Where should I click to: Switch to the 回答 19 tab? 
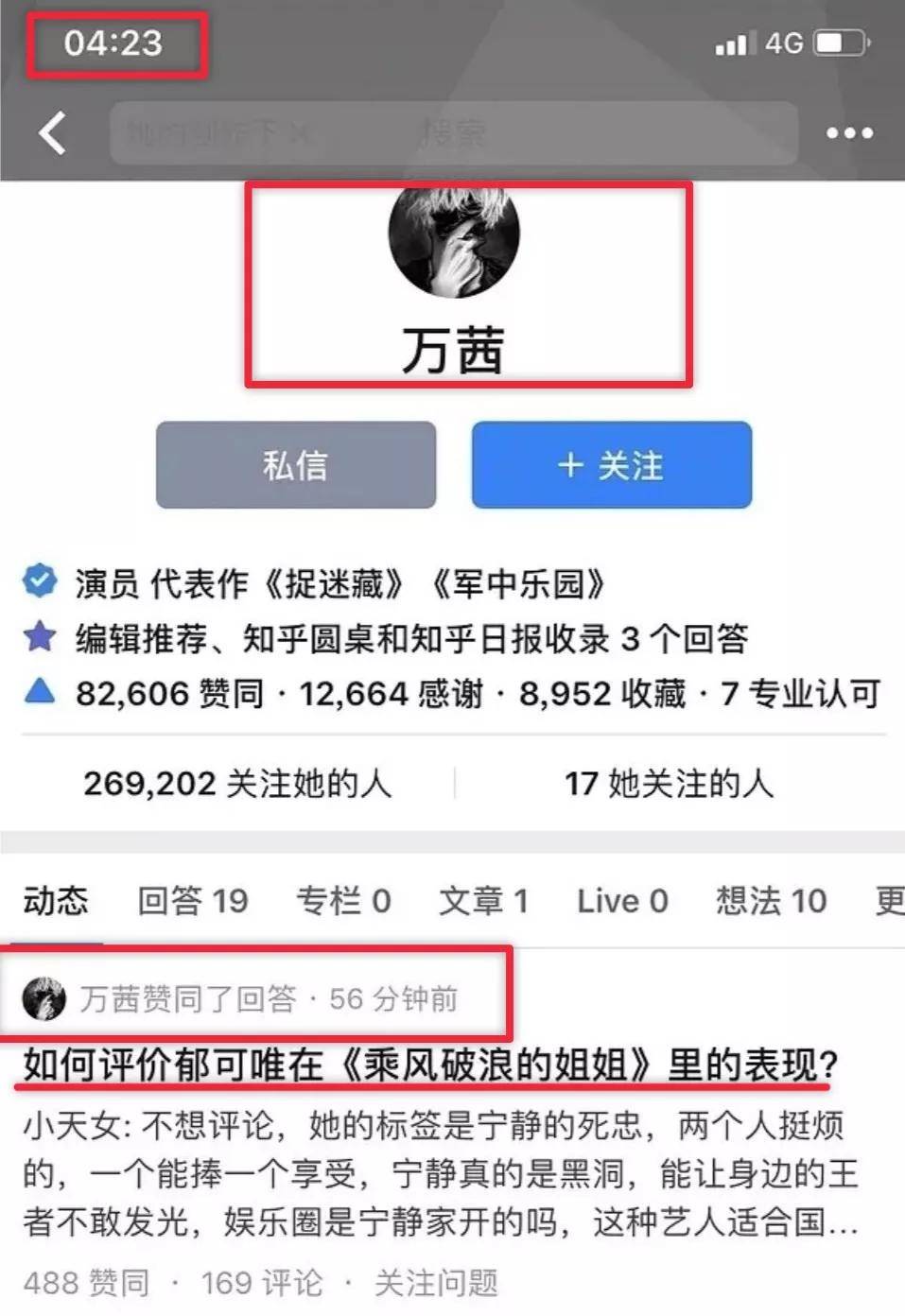tap(193, 901)
